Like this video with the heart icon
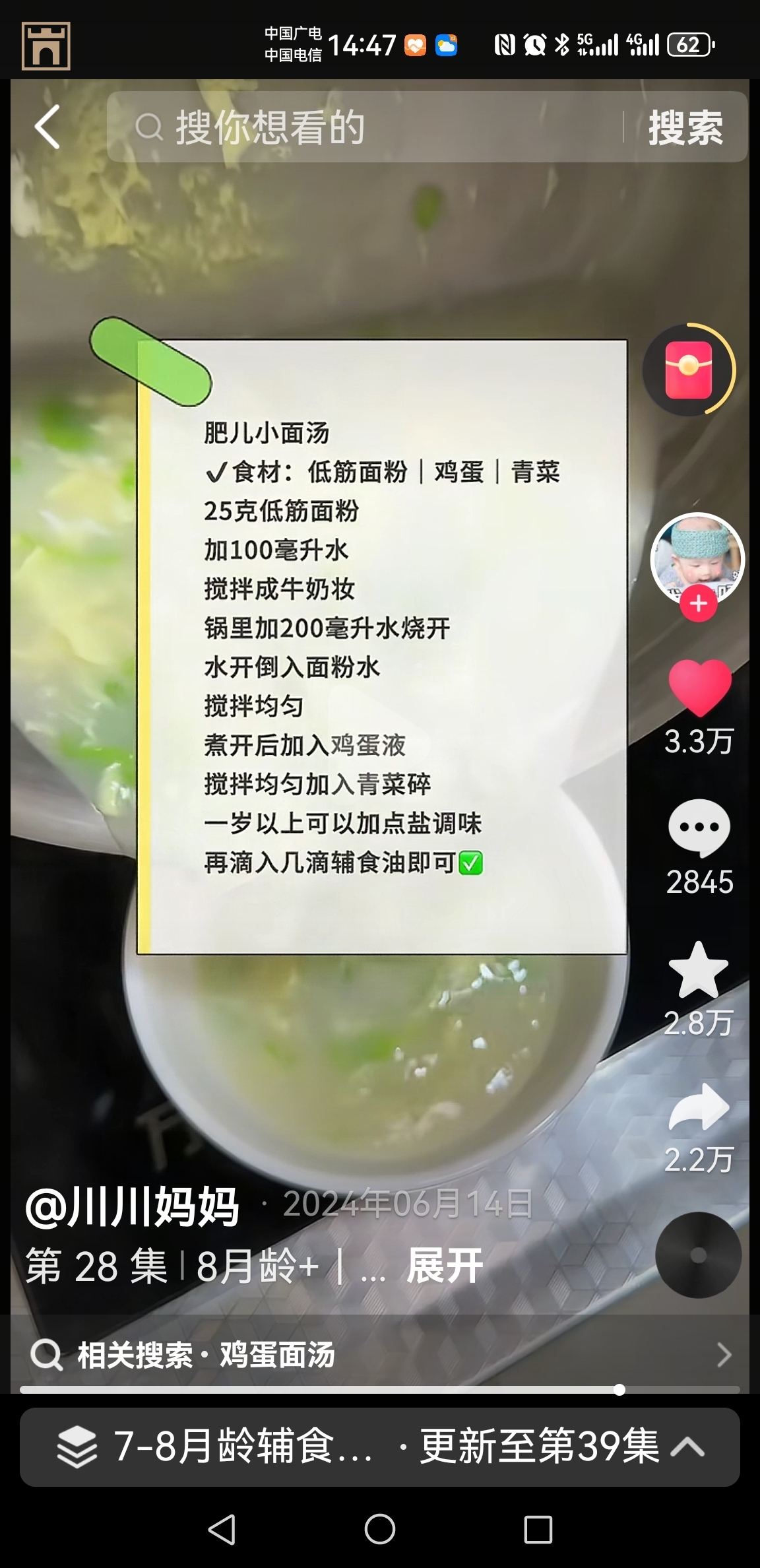Viewport: 760px width, 1568px height. (699, 688)
